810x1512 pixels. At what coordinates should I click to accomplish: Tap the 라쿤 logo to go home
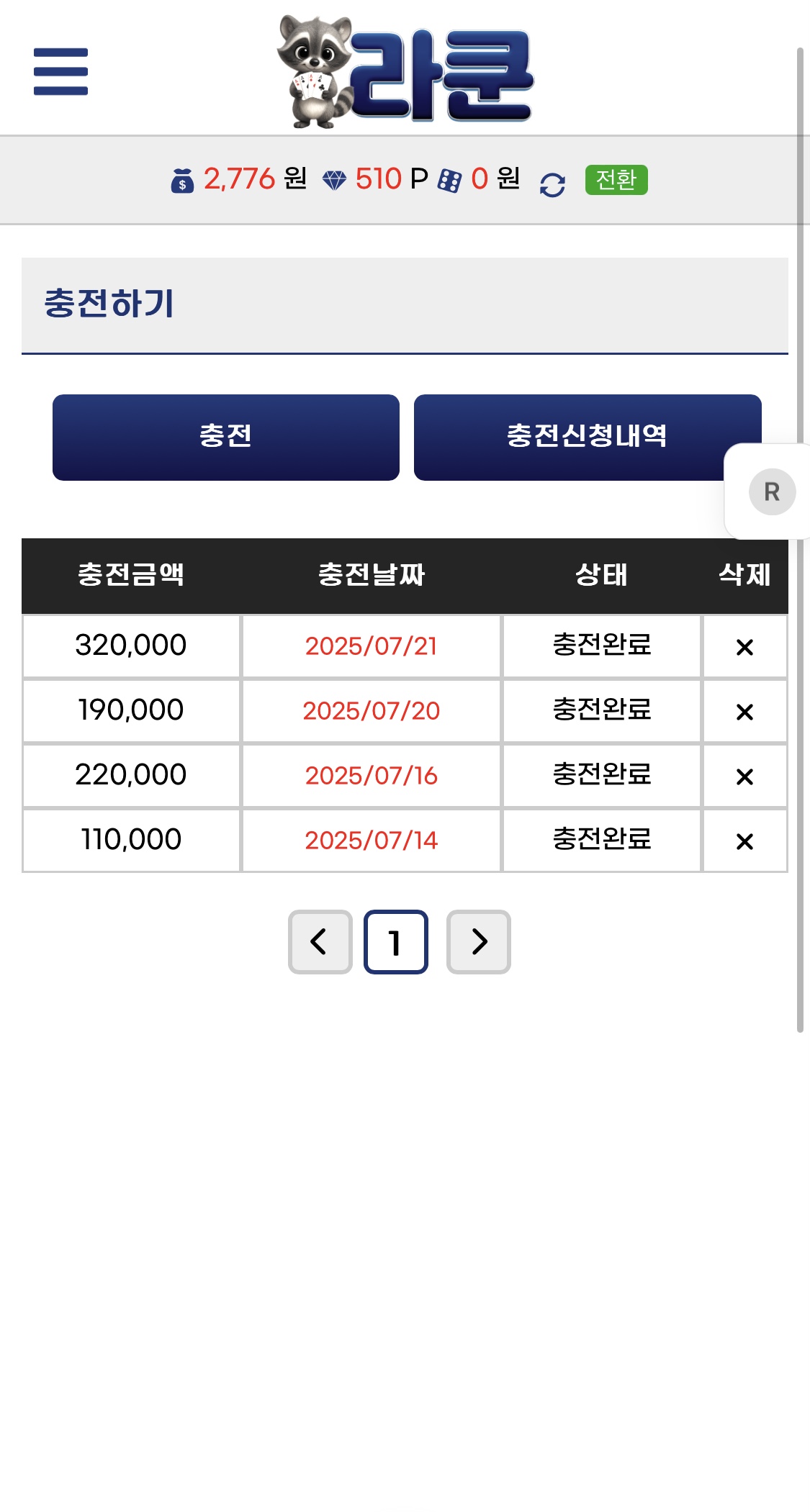click(x=405, y=71)
